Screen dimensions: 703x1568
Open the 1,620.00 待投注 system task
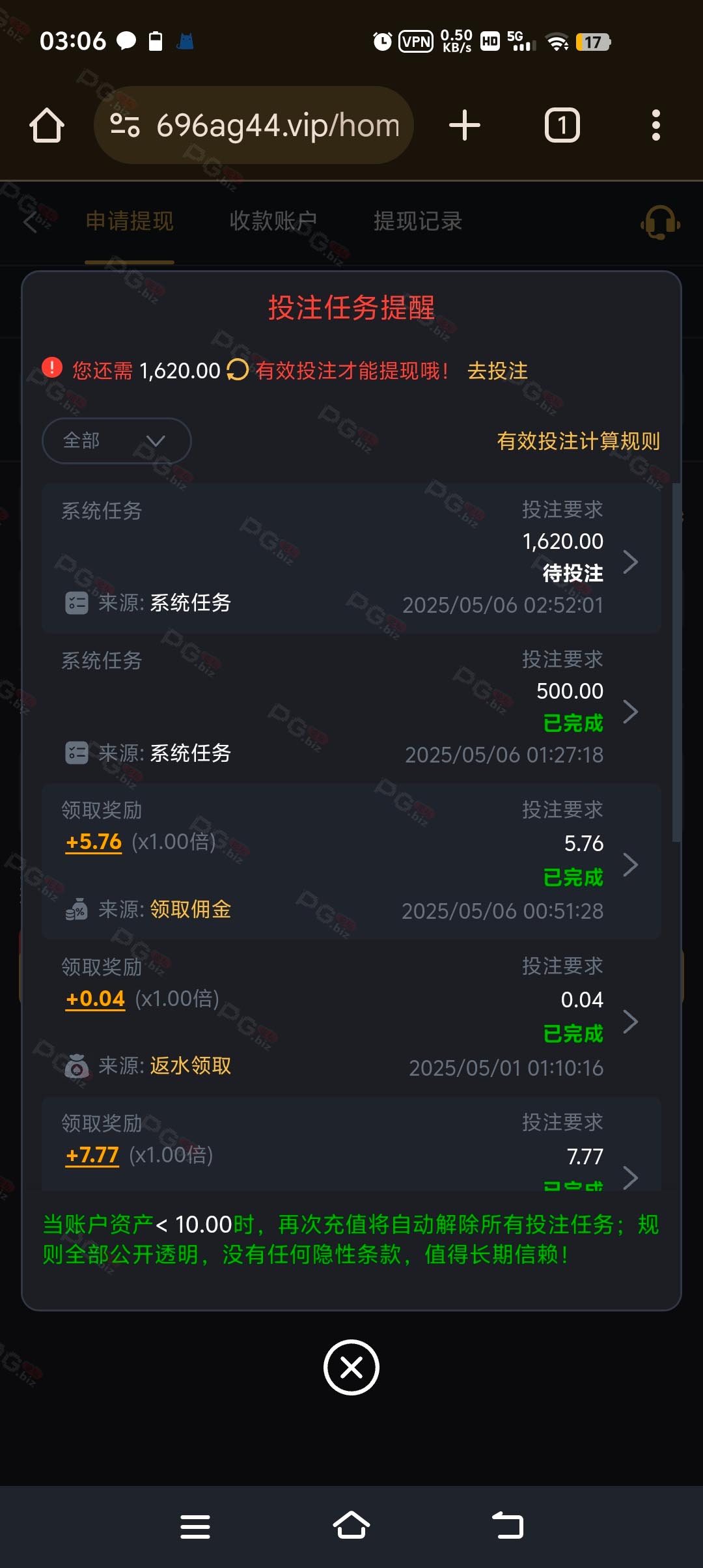pos(351,558)
